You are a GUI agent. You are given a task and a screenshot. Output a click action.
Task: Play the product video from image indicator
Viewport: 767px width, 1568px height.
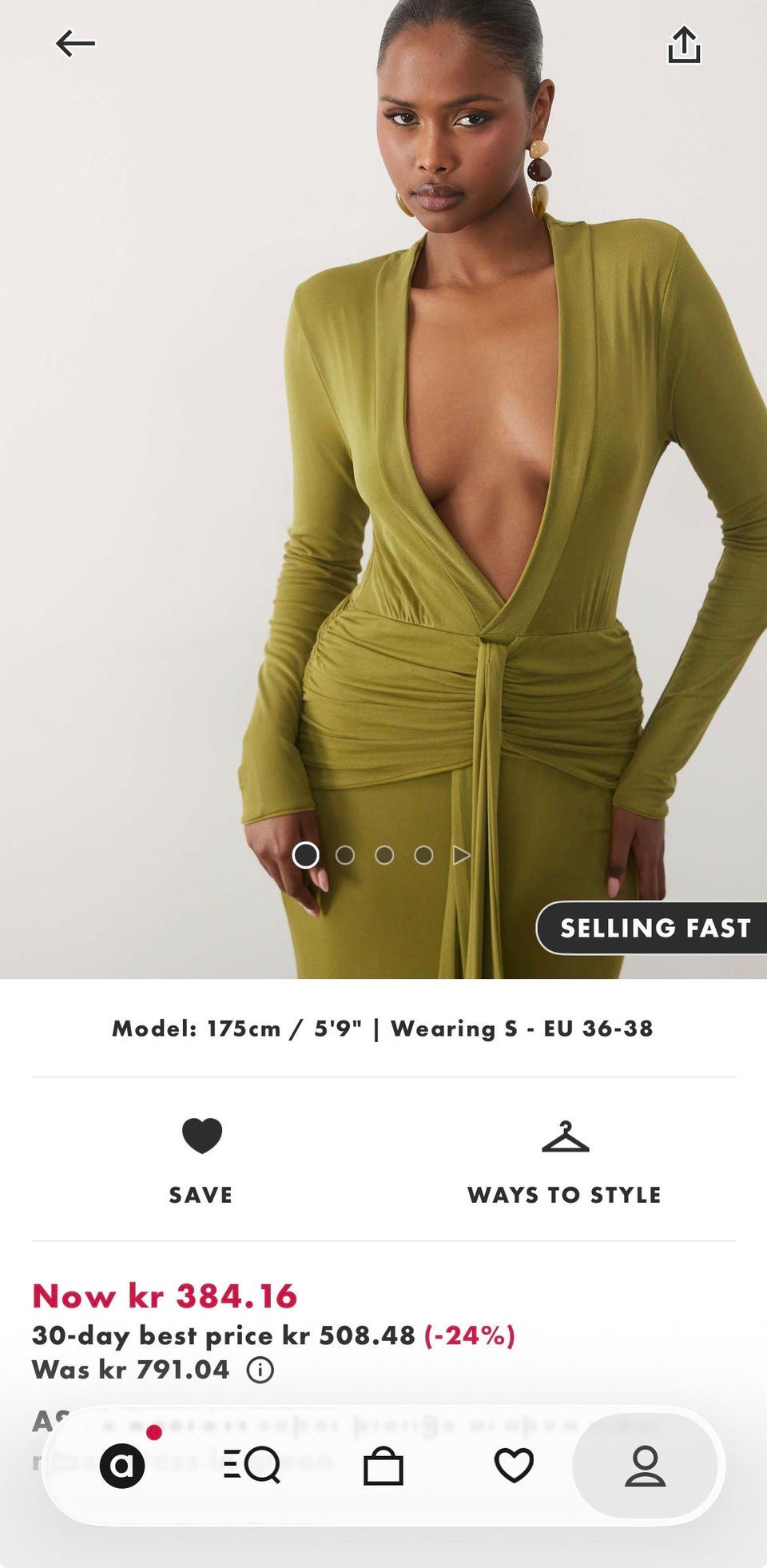[462, 855]
